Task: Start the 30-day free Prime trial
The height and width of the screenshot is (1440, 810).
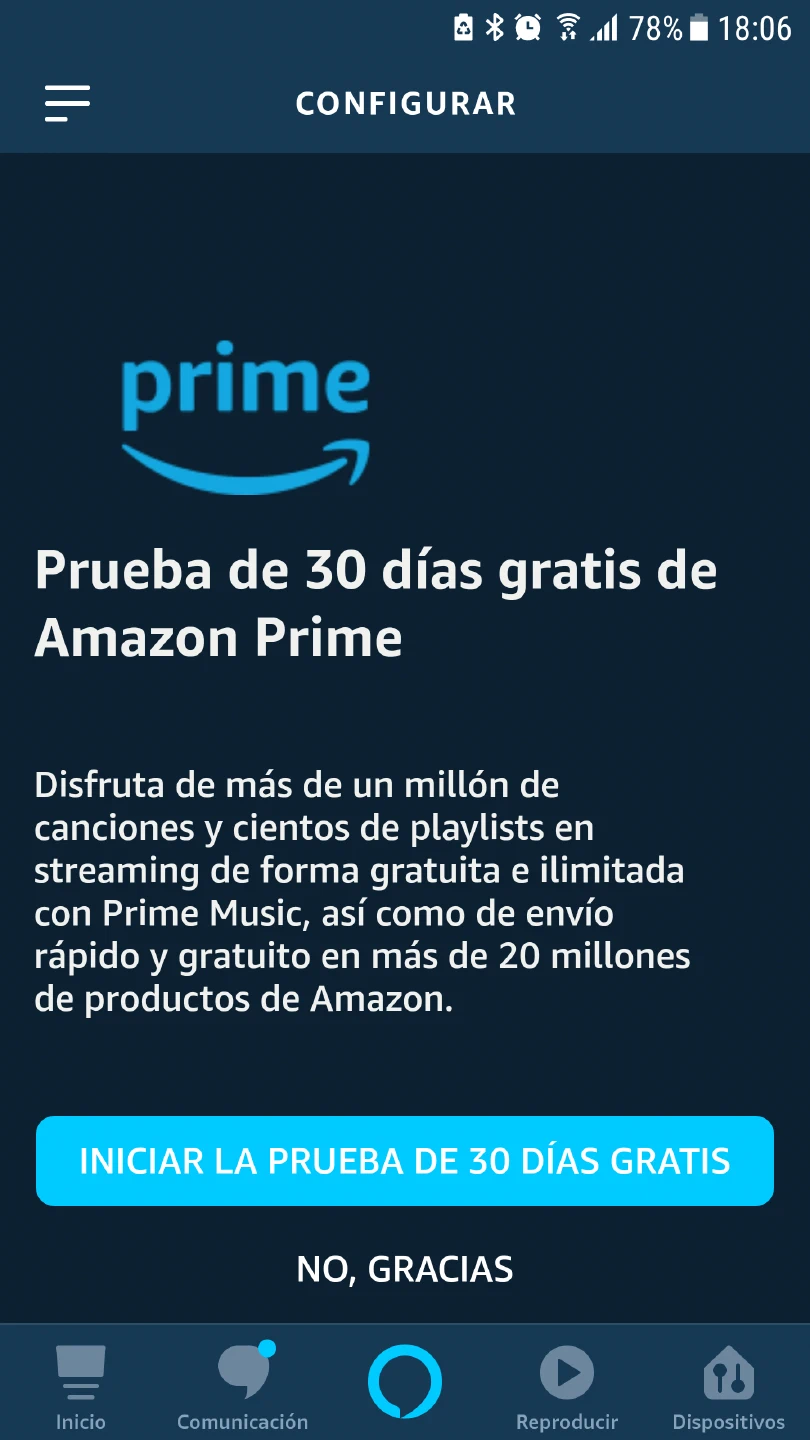Action: tap(405, 1161)
